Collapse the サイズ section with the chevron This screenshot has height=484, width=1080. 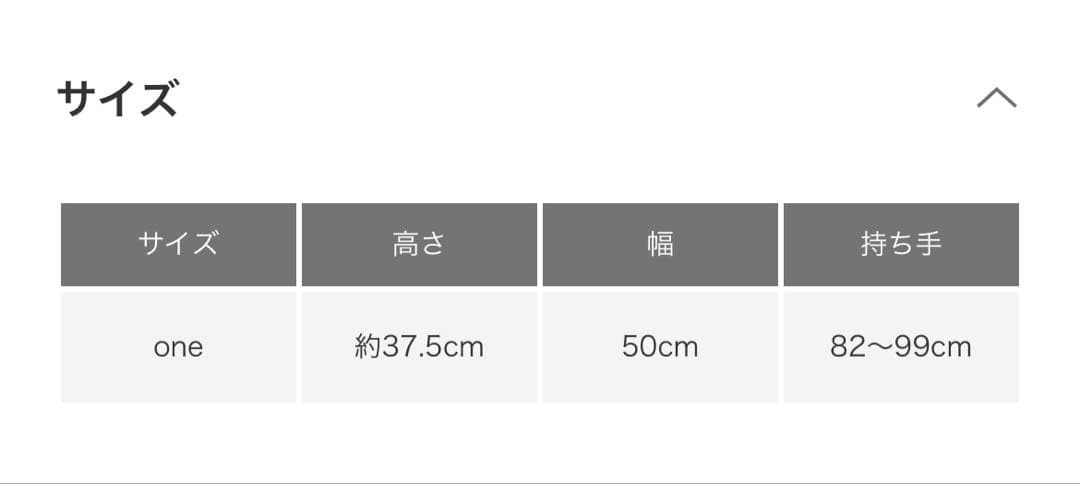point(996,98)
